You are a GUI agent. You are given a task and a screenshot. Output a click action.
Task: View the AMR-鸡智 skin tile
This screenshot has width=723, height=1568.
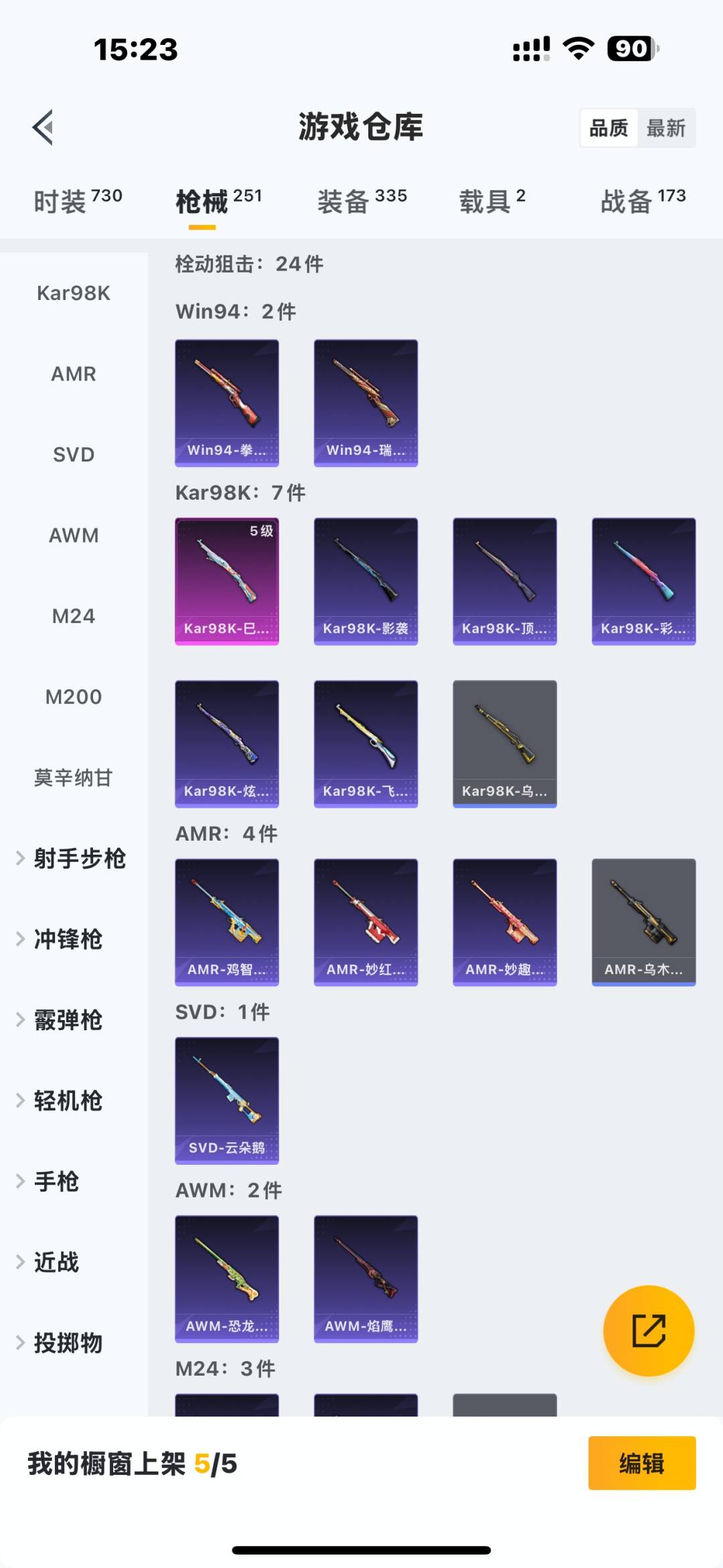coord(227,922)
